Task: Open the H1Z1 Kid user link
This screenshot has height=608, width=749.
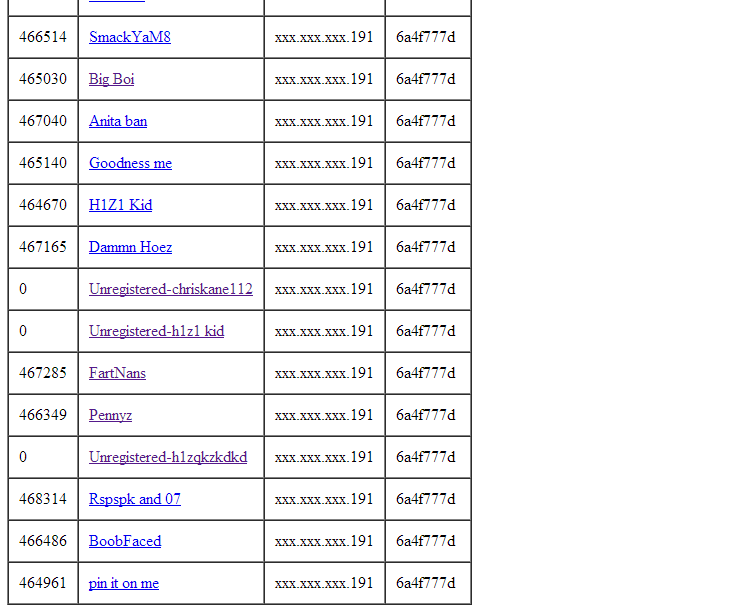Action: click(x=120, y=205)
